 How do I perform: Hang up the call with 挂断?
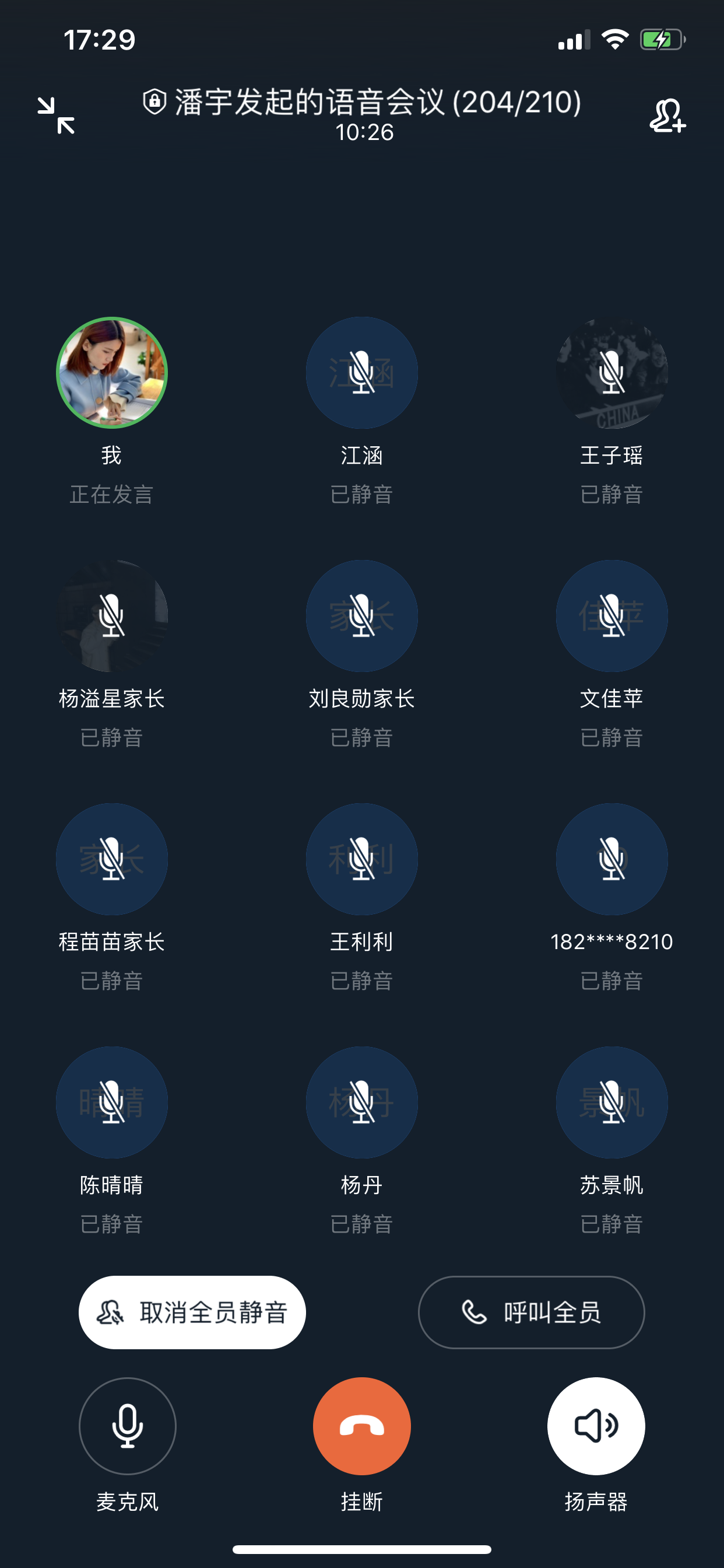tap(362, 1426)
